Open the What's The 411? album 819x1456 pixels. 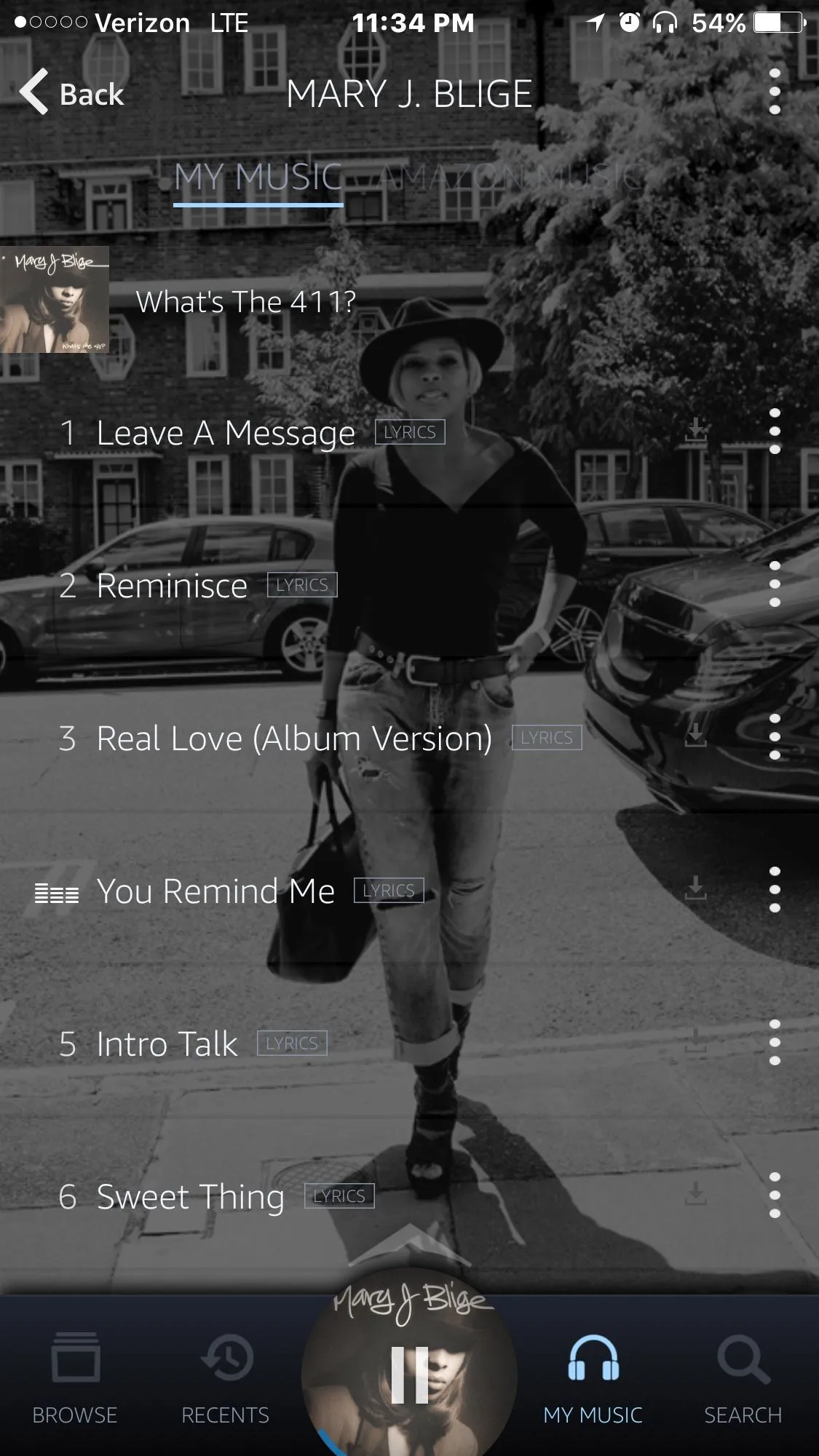coord(245,301)
